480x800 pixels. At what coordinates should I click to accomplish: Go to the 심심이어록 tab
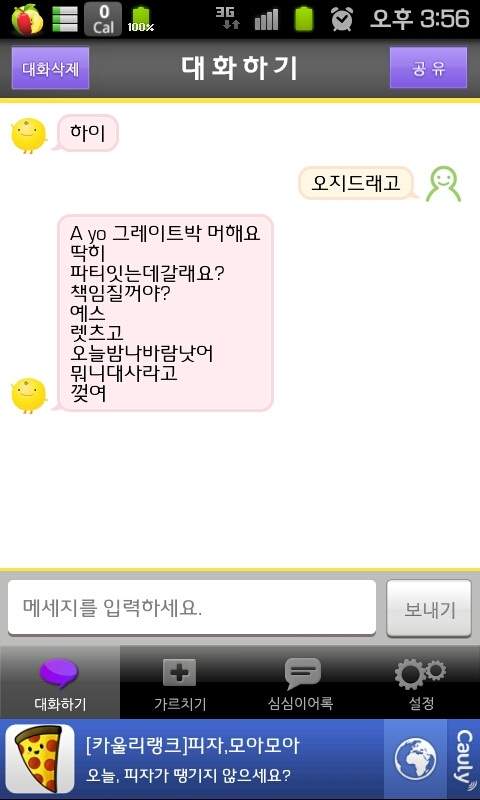(x=300, y=683)
